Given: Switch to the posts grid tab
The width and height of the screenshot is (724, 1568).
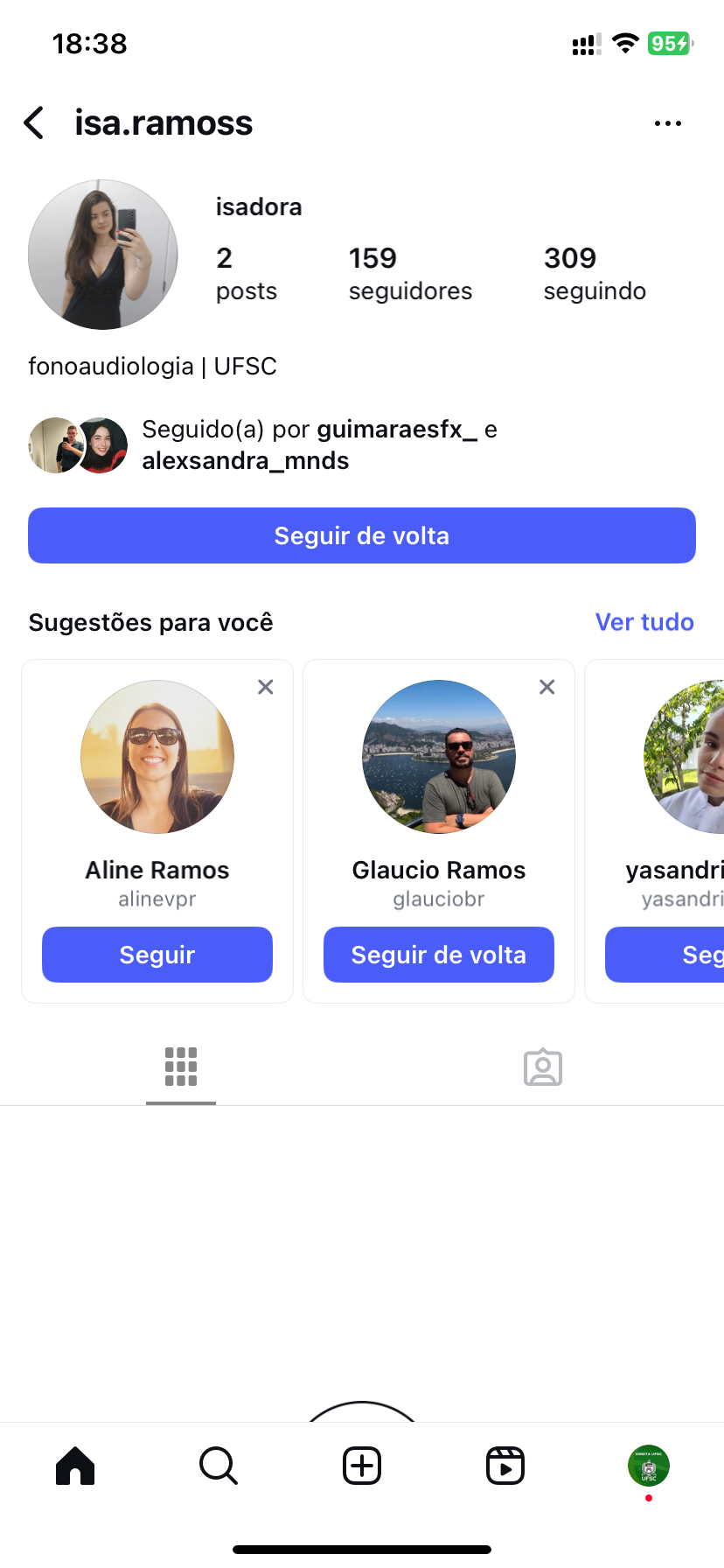Looking at the screenshot, I should pos(181,1067).
